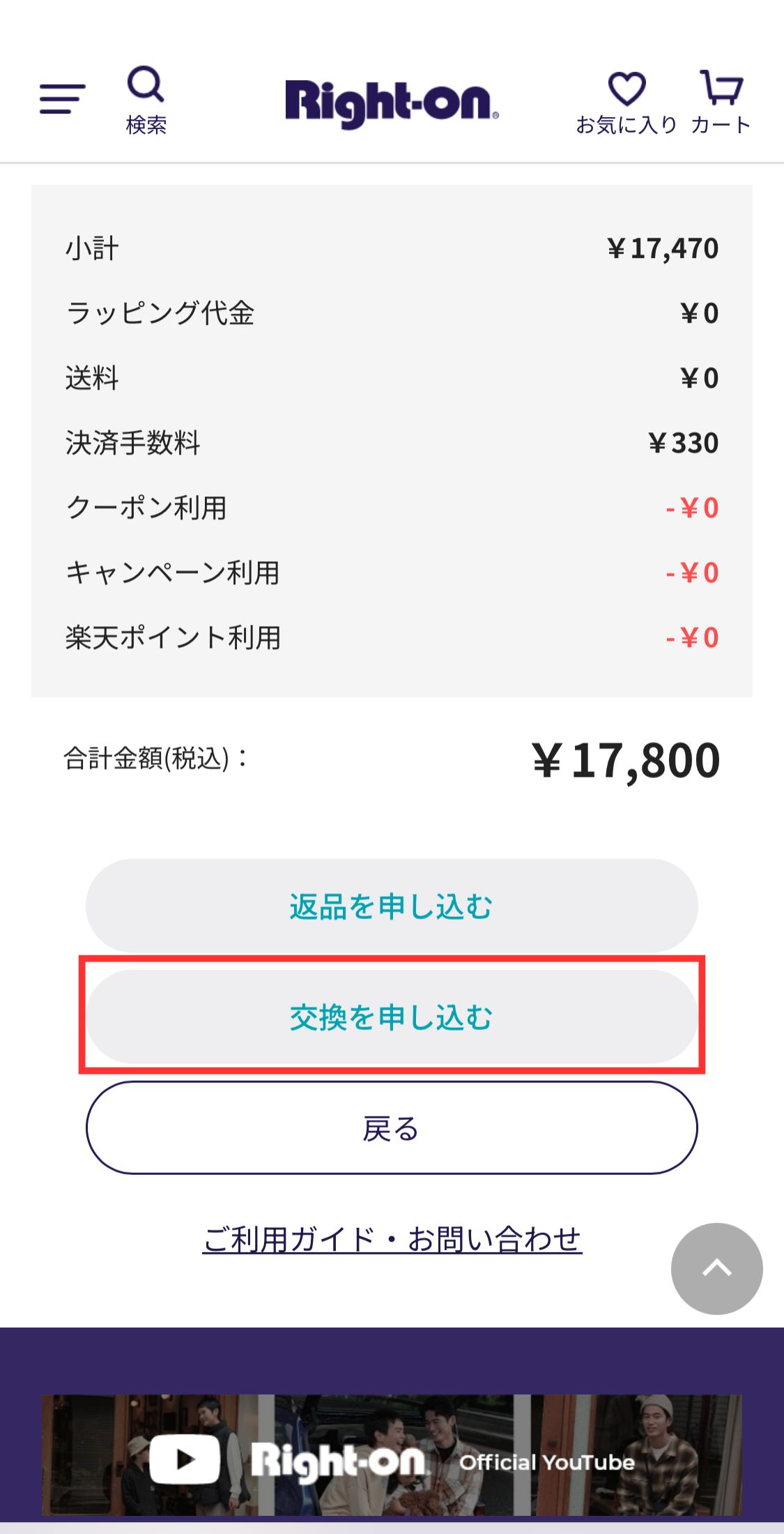Screen dimensions: 784x1534
Task: Open ご利用ガイド・お問い合わせ link
Action: point(392,1240)
